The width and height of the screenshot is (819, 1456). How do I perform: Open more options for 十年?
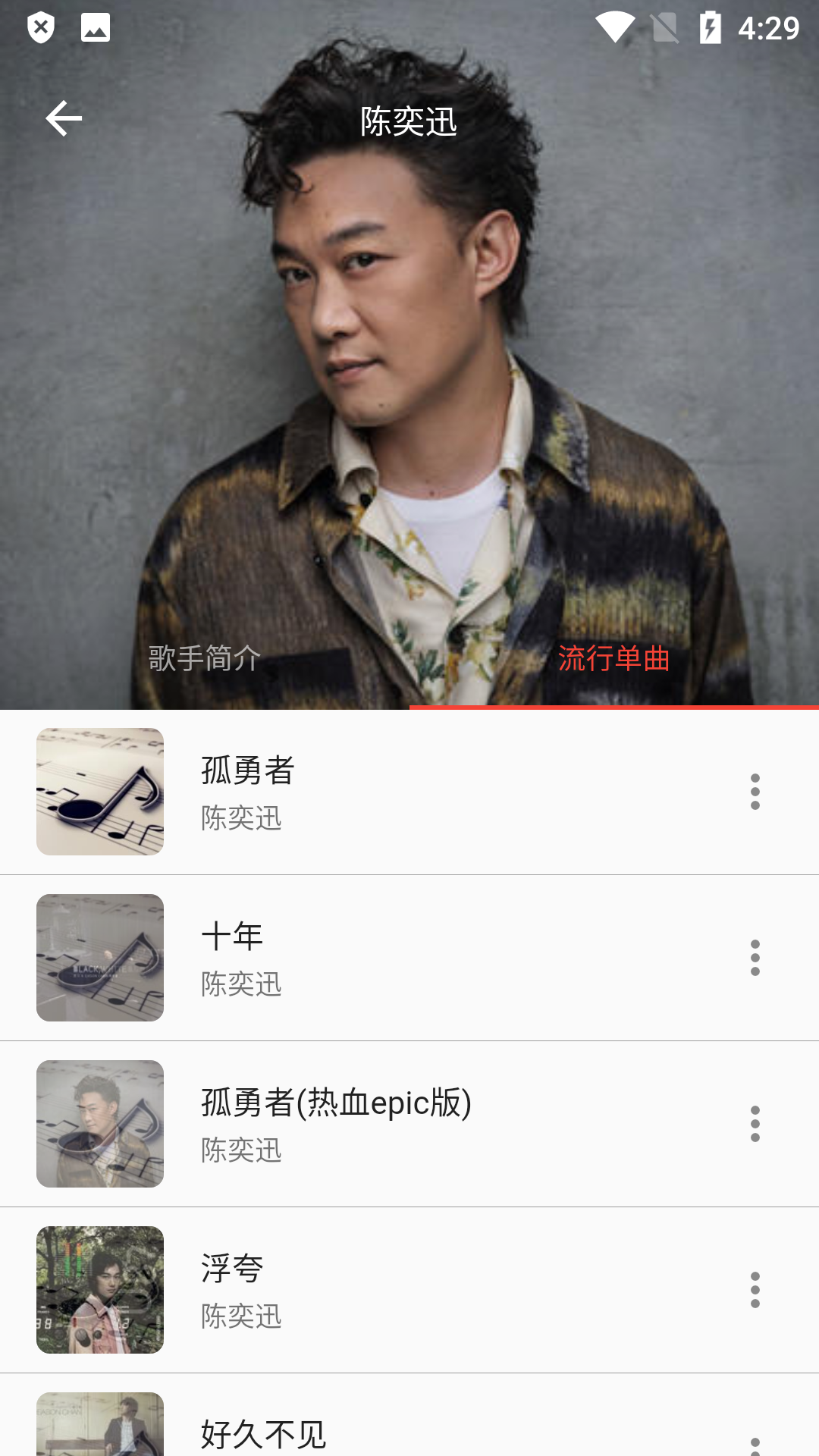tap(755, 958)
